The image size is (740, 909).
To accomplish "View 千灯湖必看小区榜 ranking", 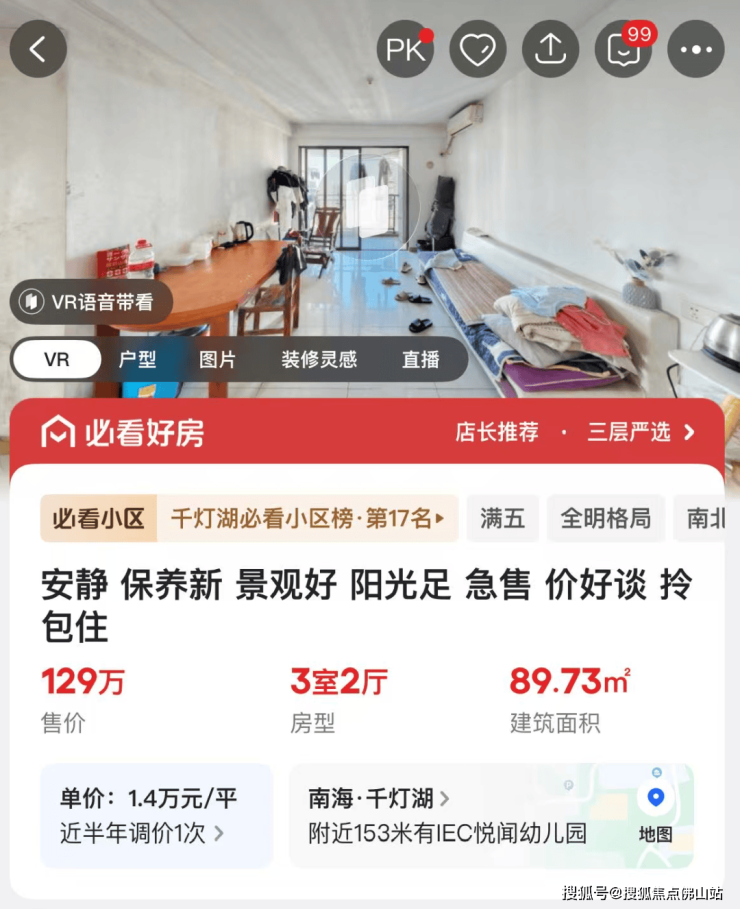I will (305, 518).
